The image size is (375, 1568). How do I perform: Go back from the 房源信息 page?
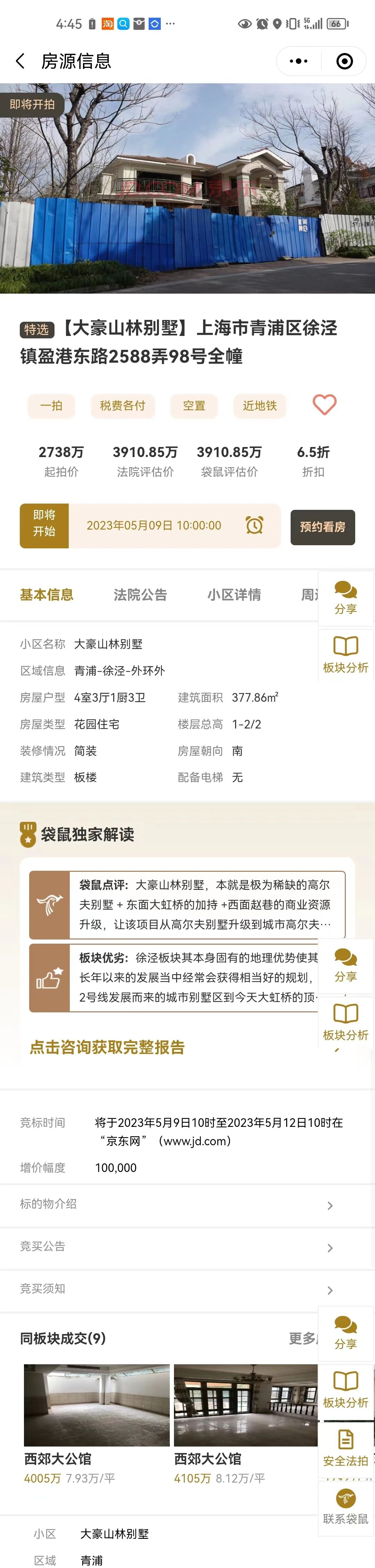[20, 61]
